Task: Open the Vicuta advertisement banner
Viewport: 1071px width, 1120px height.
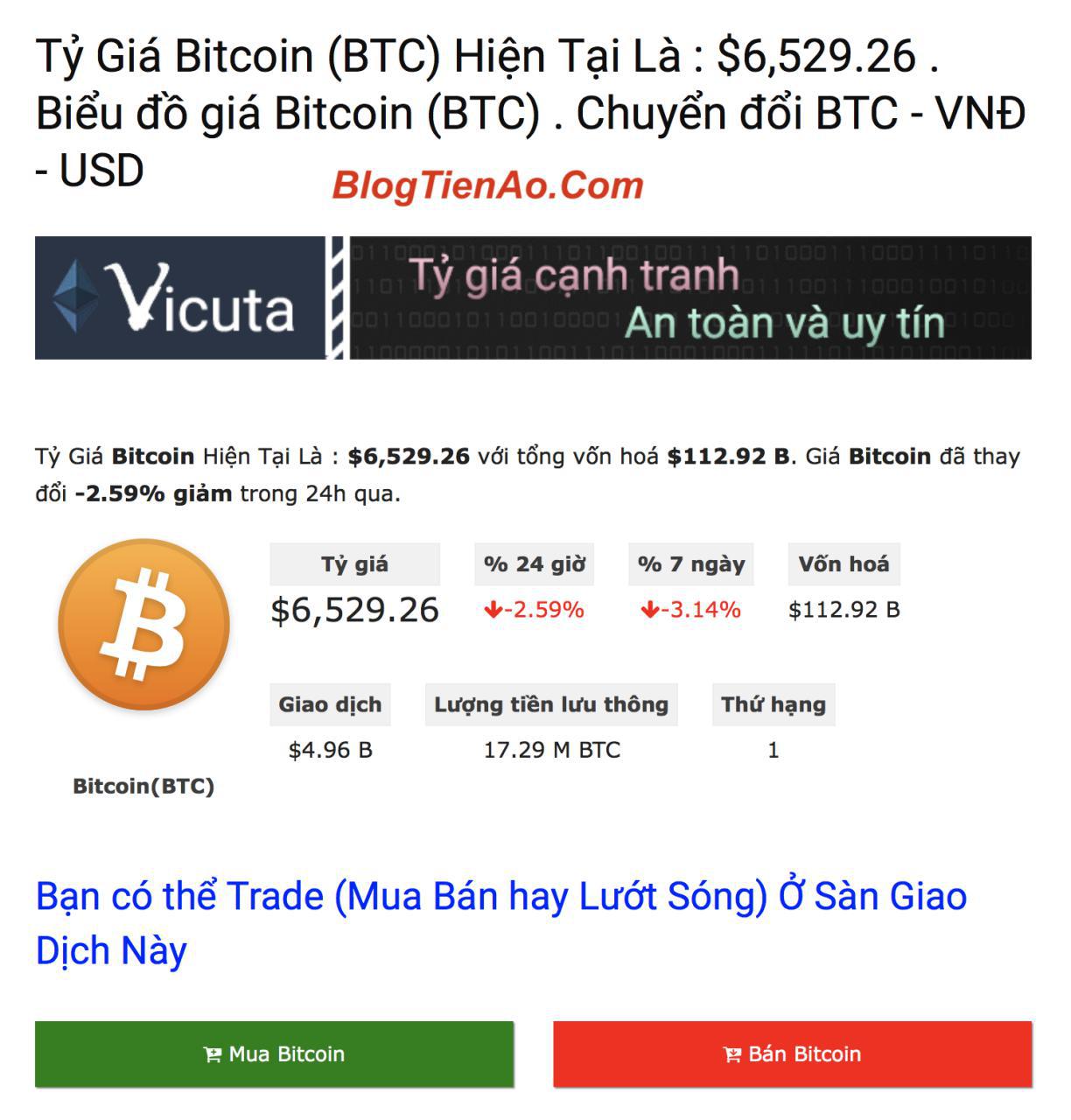Action: pos(533,297)
